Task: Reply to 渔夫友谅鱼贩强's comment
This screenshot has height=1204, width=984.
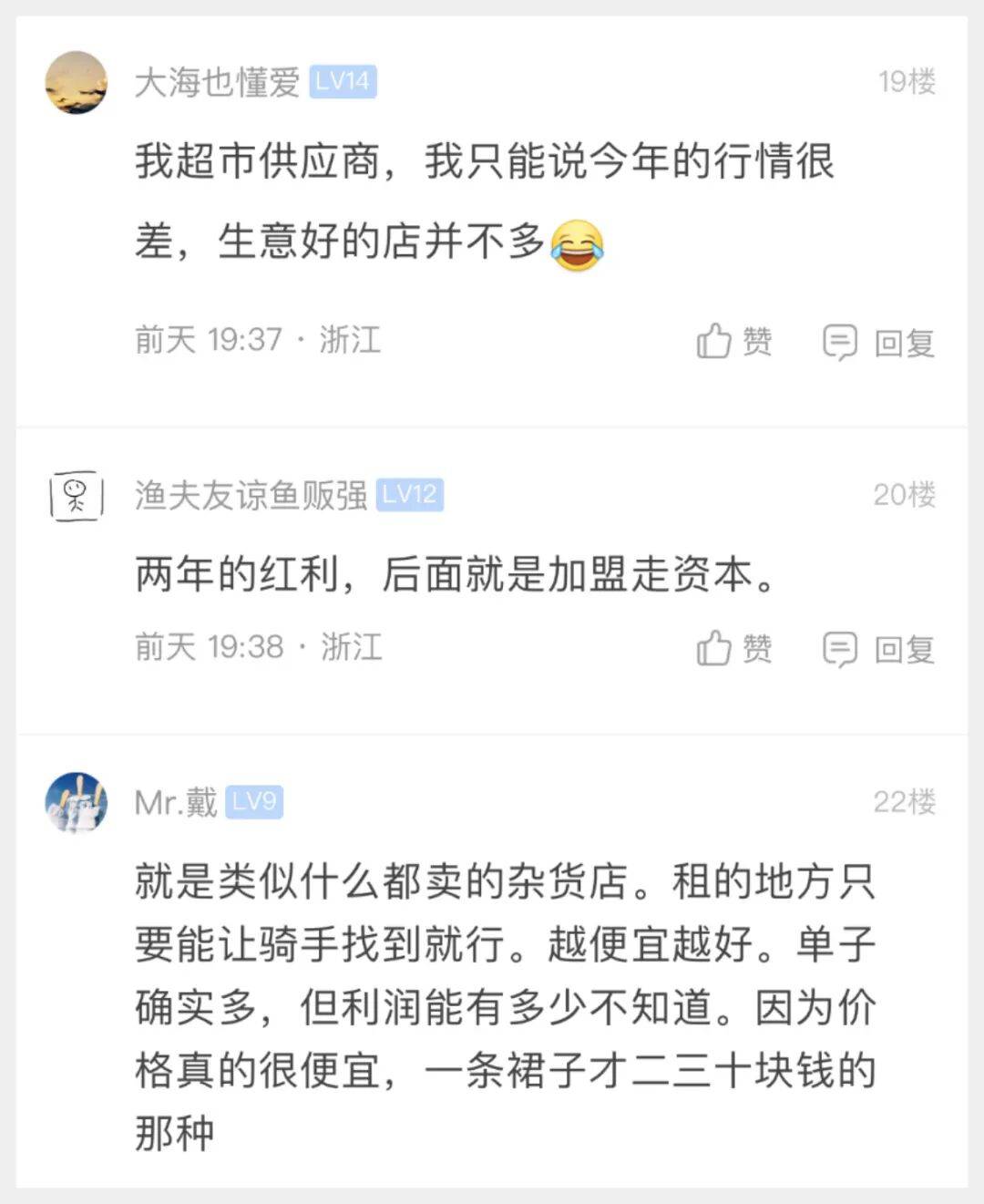Action: (878, 649)
